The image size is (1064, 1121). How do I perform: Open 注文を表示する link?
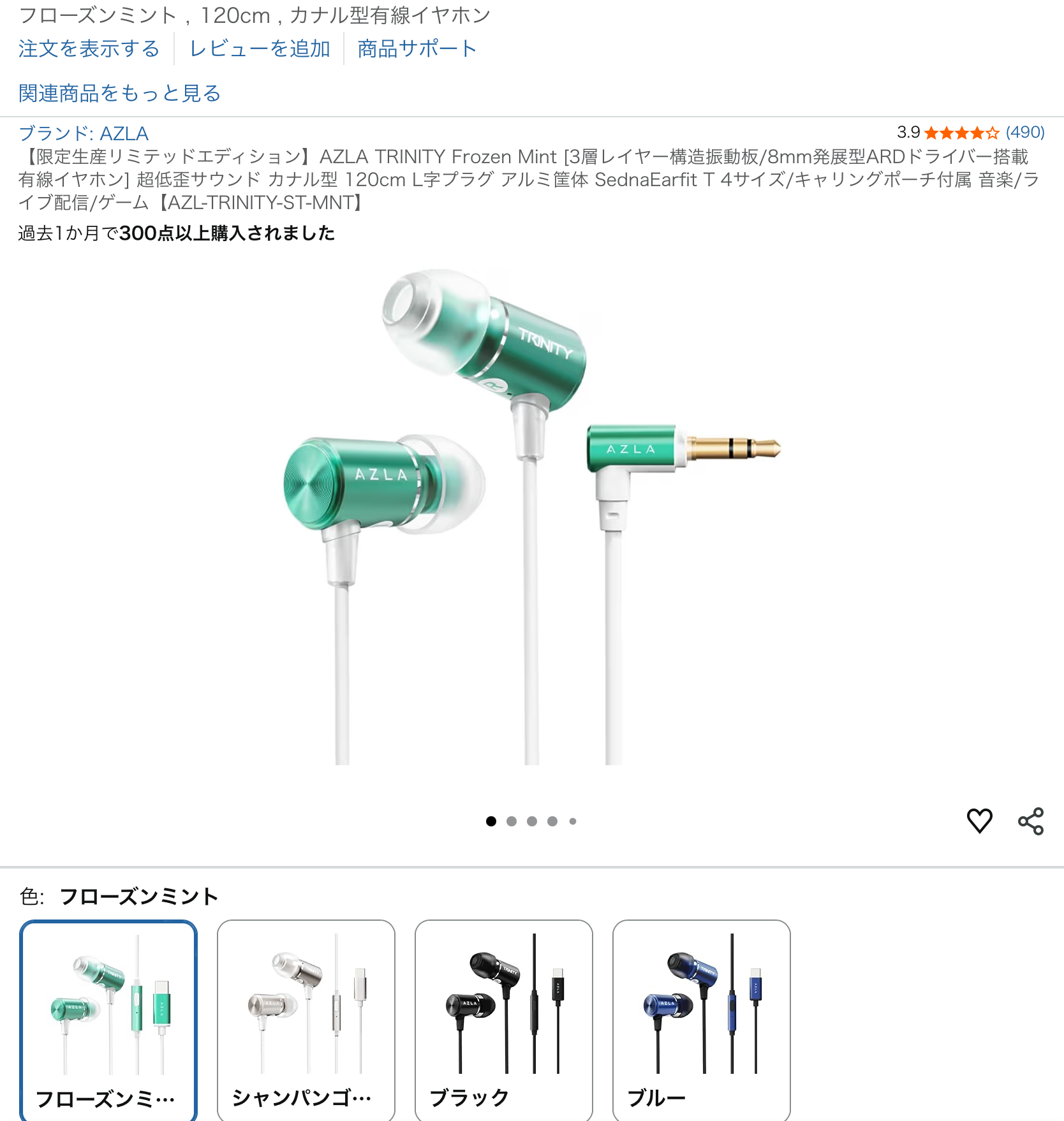pos(89,48)
